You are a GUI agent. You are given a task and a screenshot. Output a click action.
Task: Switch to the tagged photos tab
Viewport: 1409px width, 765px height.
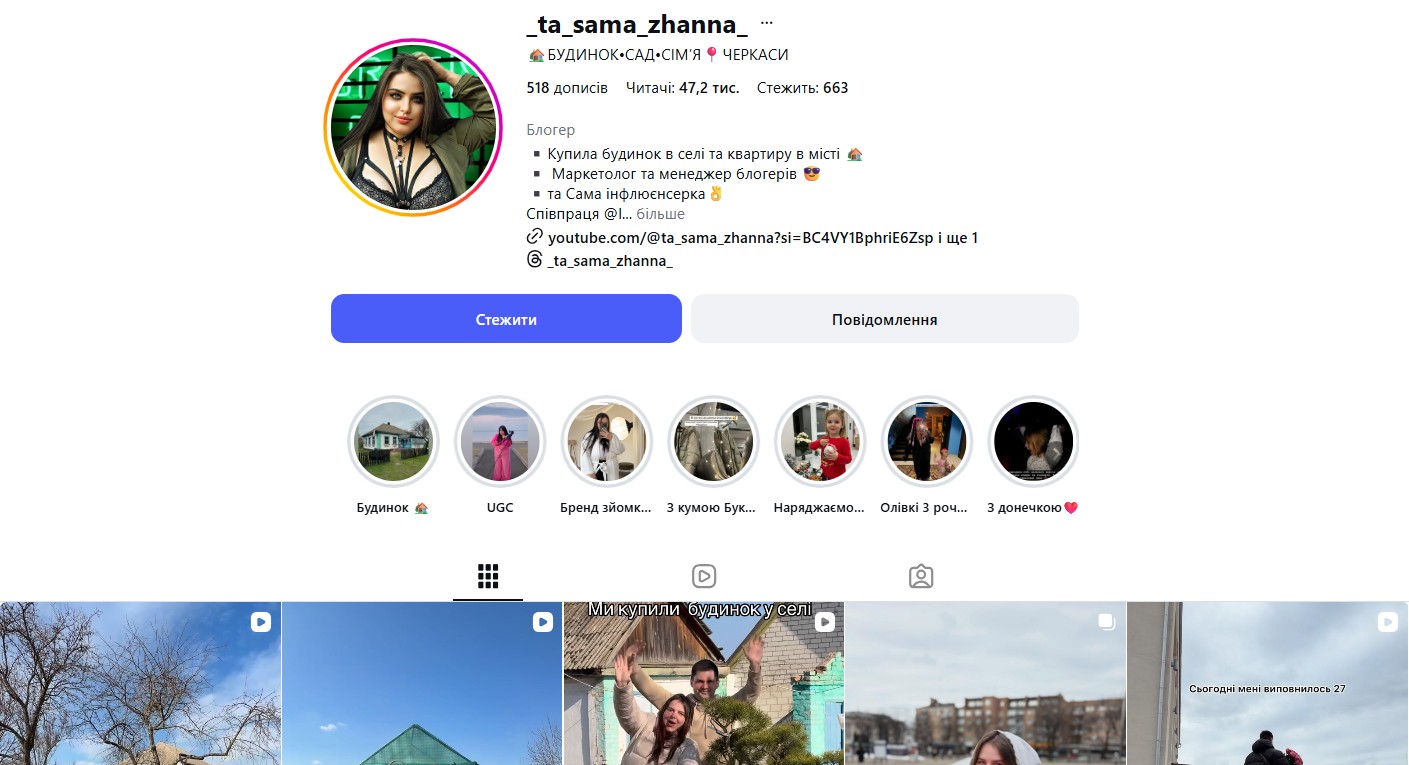[x=921, y=576]
